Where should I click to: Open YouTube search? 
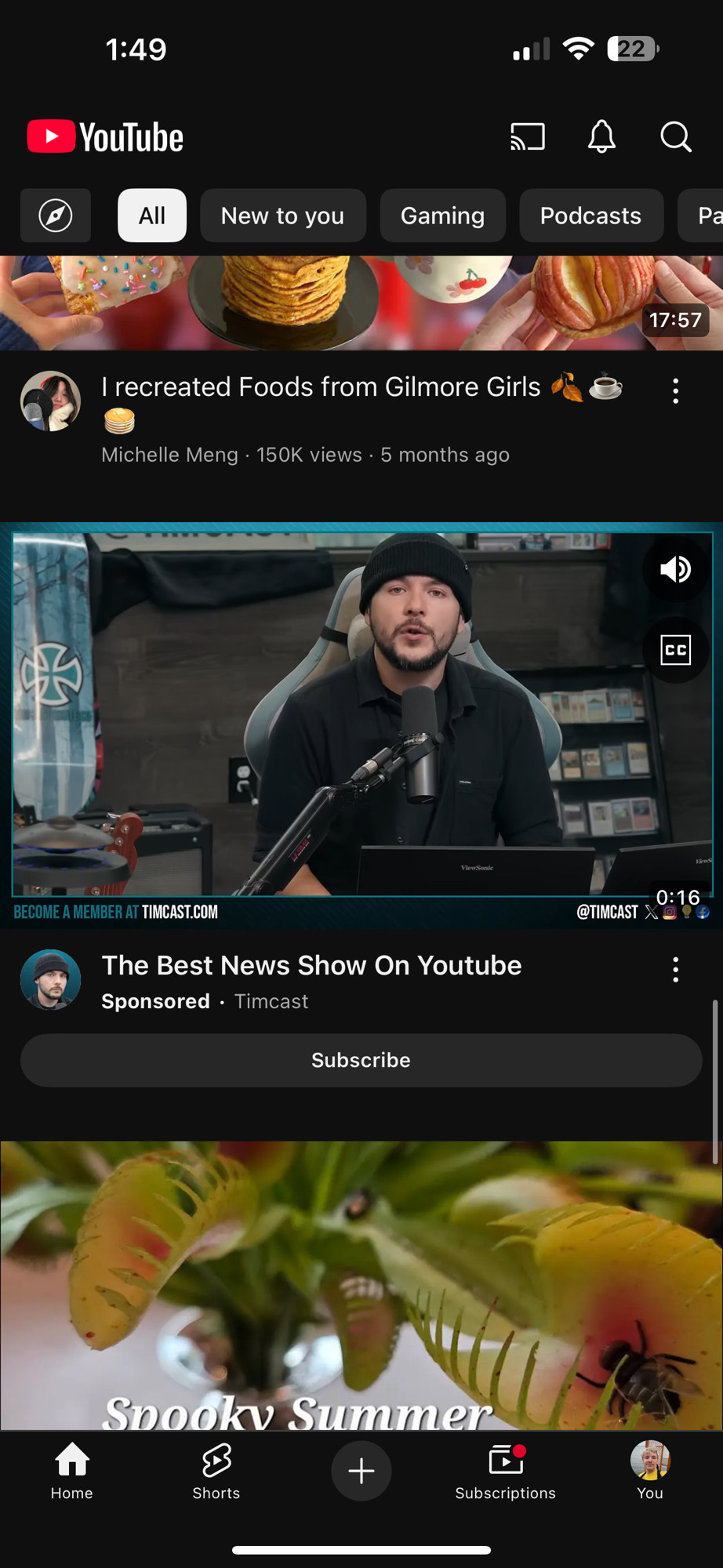(675, 137)
